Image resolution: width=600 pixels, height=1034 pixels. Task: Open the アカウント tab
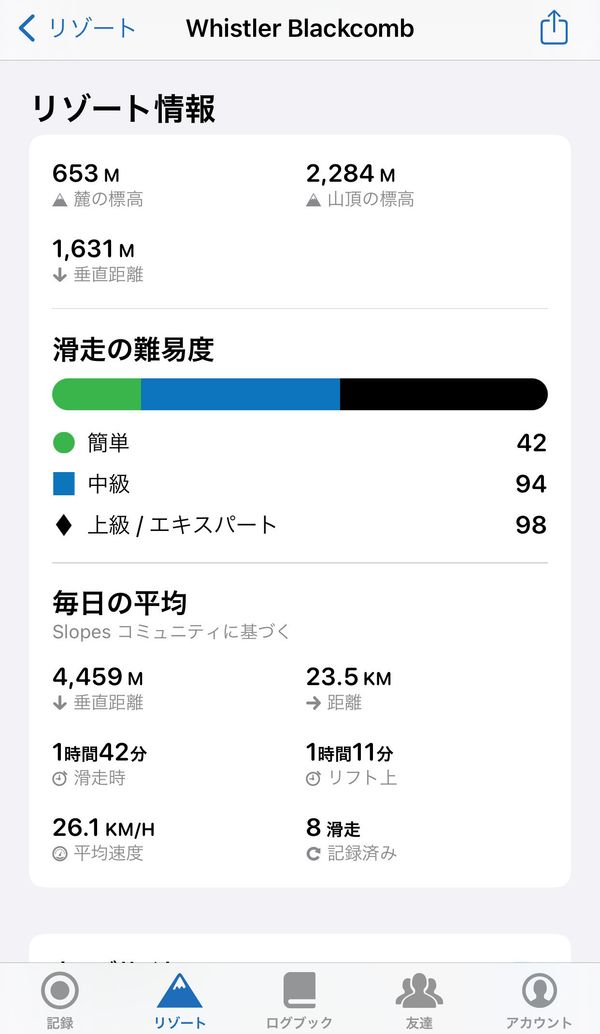pyautogui.click(x=539, y=1000)
